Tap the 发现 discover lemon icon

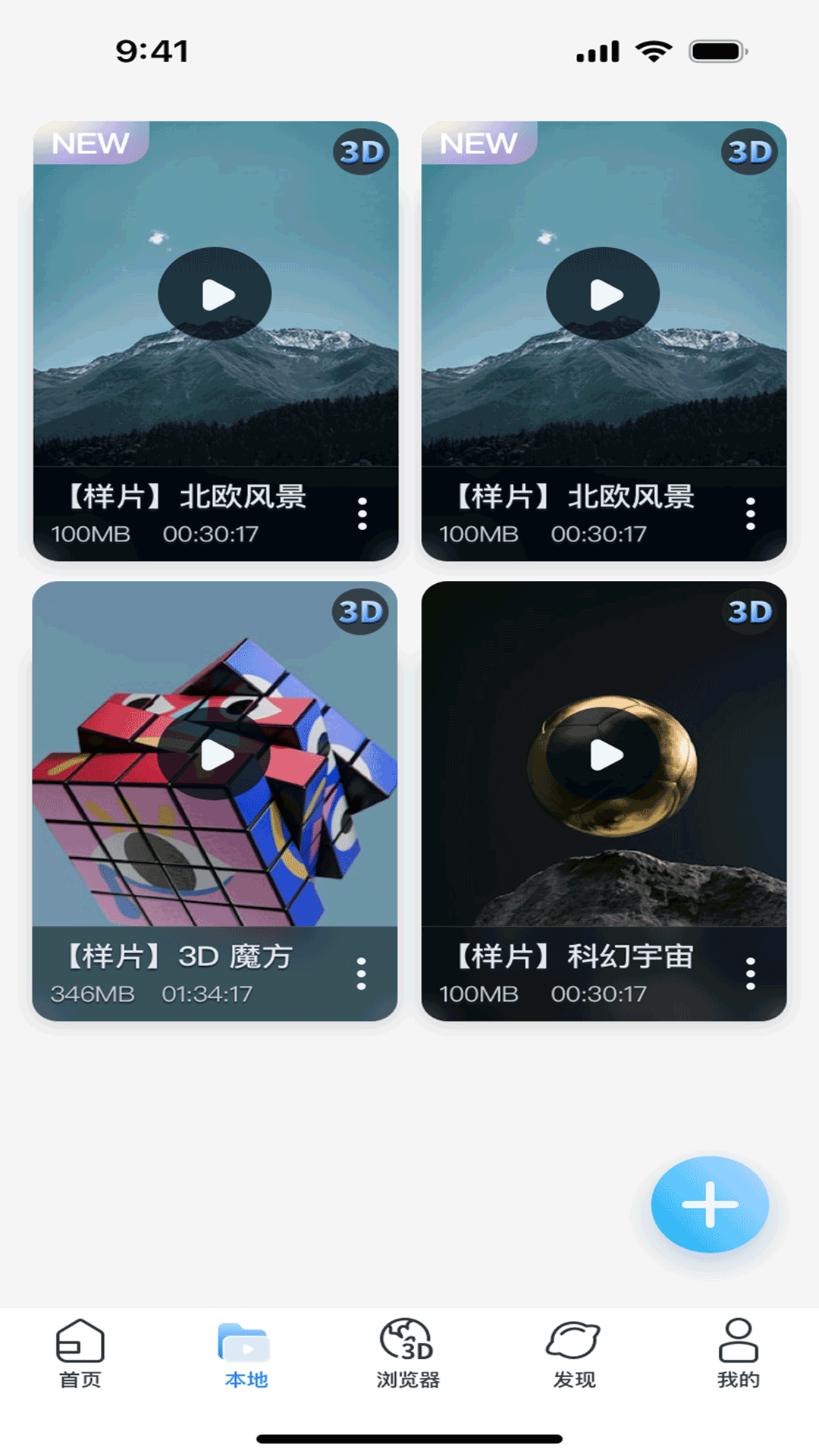pyautogui.click(x=573, y=1346)
